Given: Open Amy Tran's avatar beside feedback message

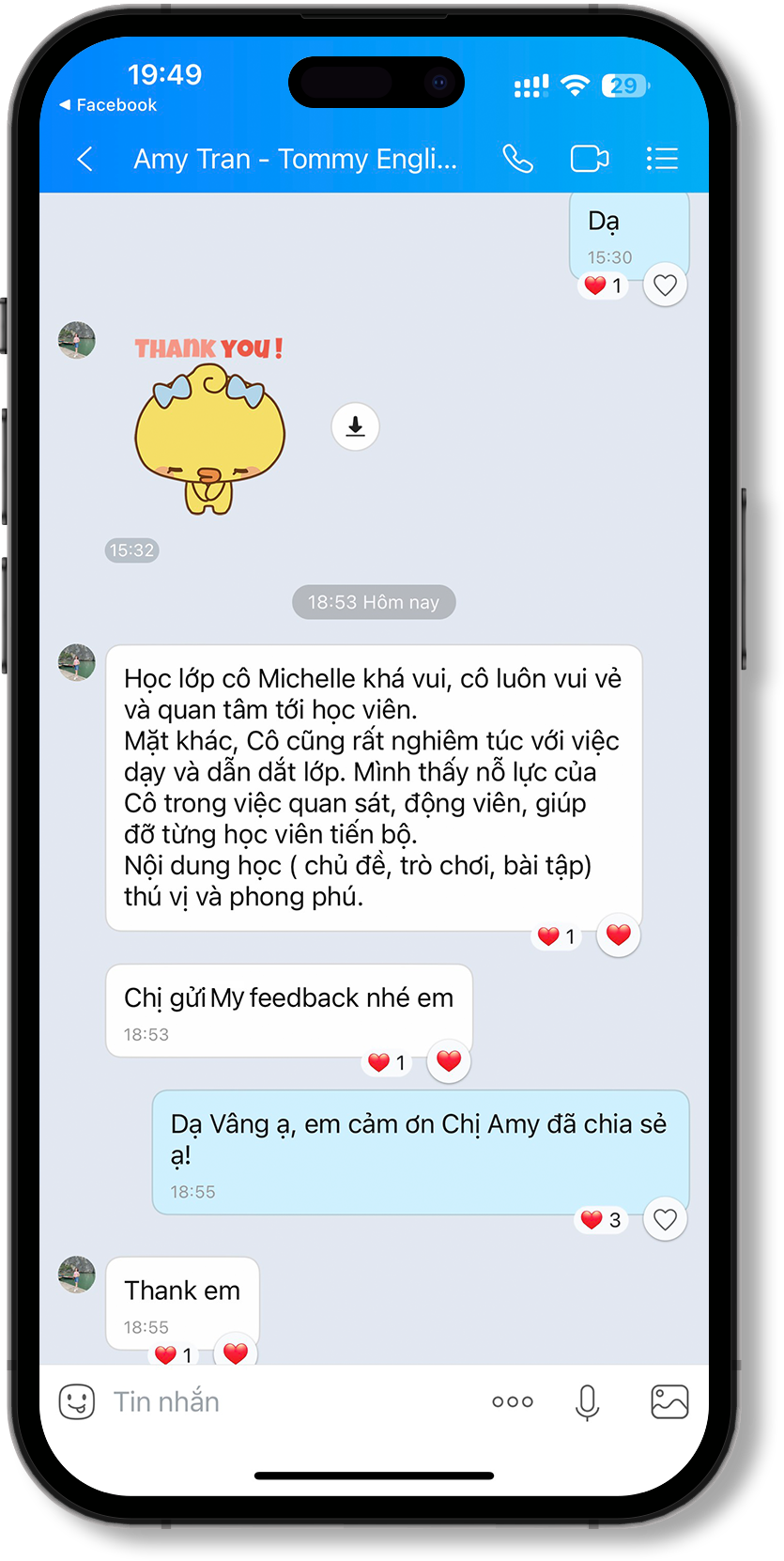Looking at the screenshot, I should click(x=77, y=662).
